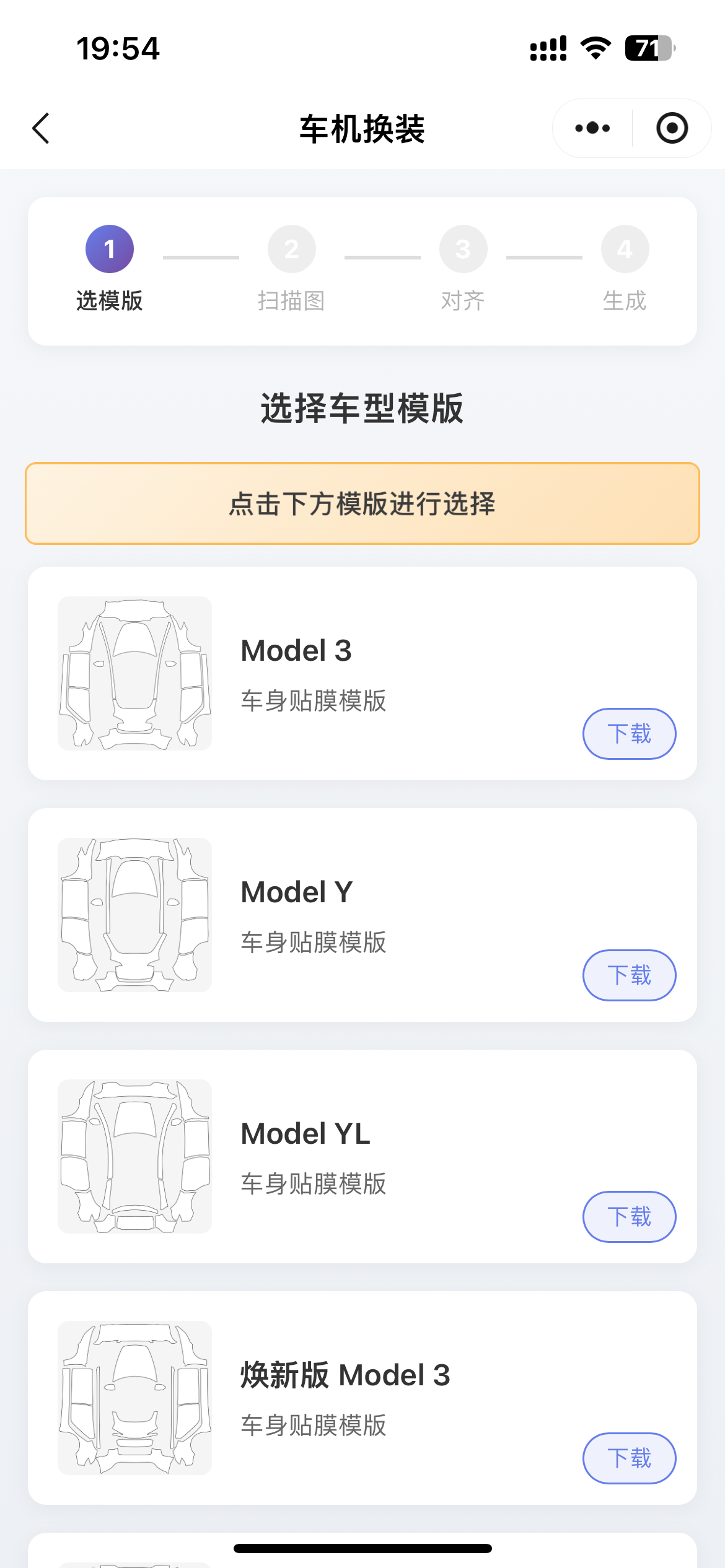Go back from 车机换装 page

(41, 128)
